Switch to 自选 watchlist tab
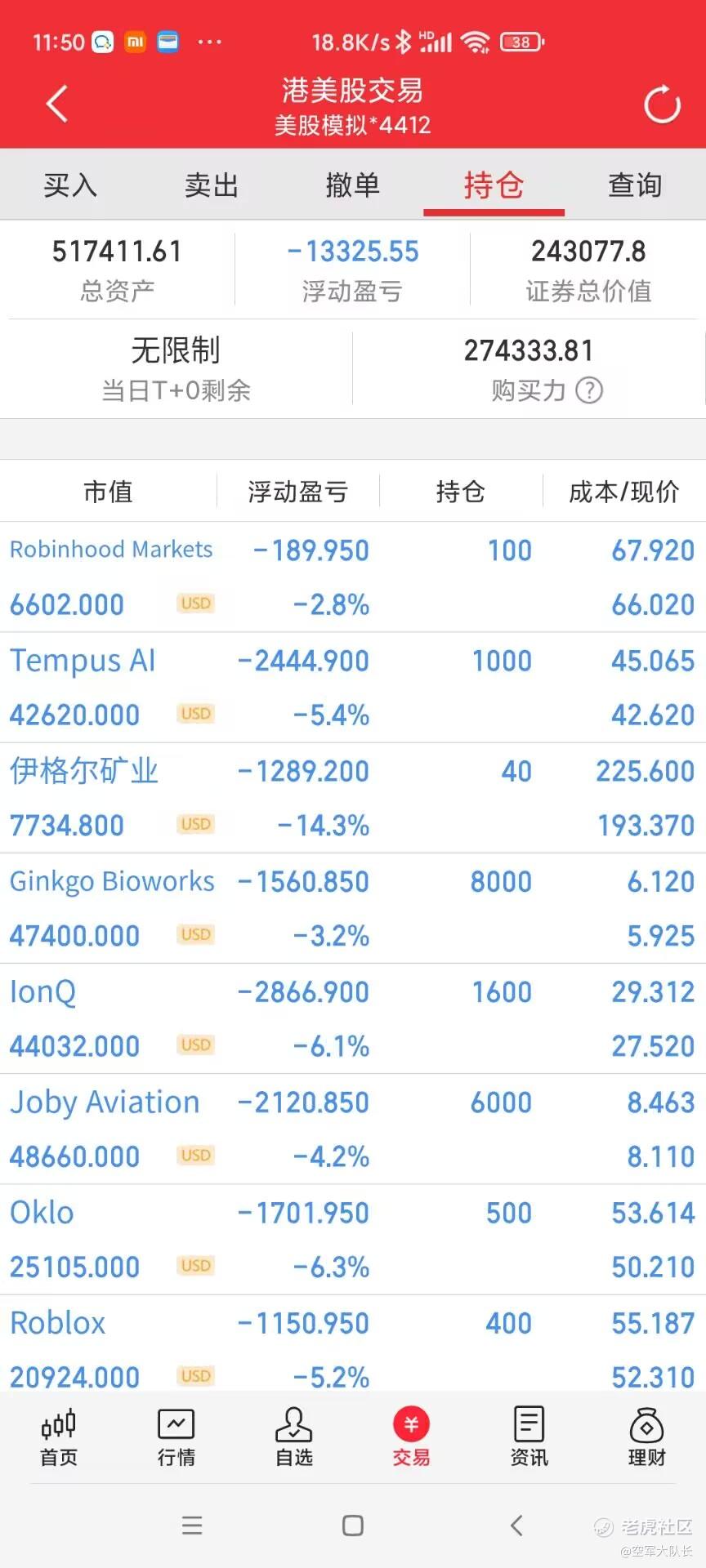This screenshot has width=706, height=1568. [294, 1437]
